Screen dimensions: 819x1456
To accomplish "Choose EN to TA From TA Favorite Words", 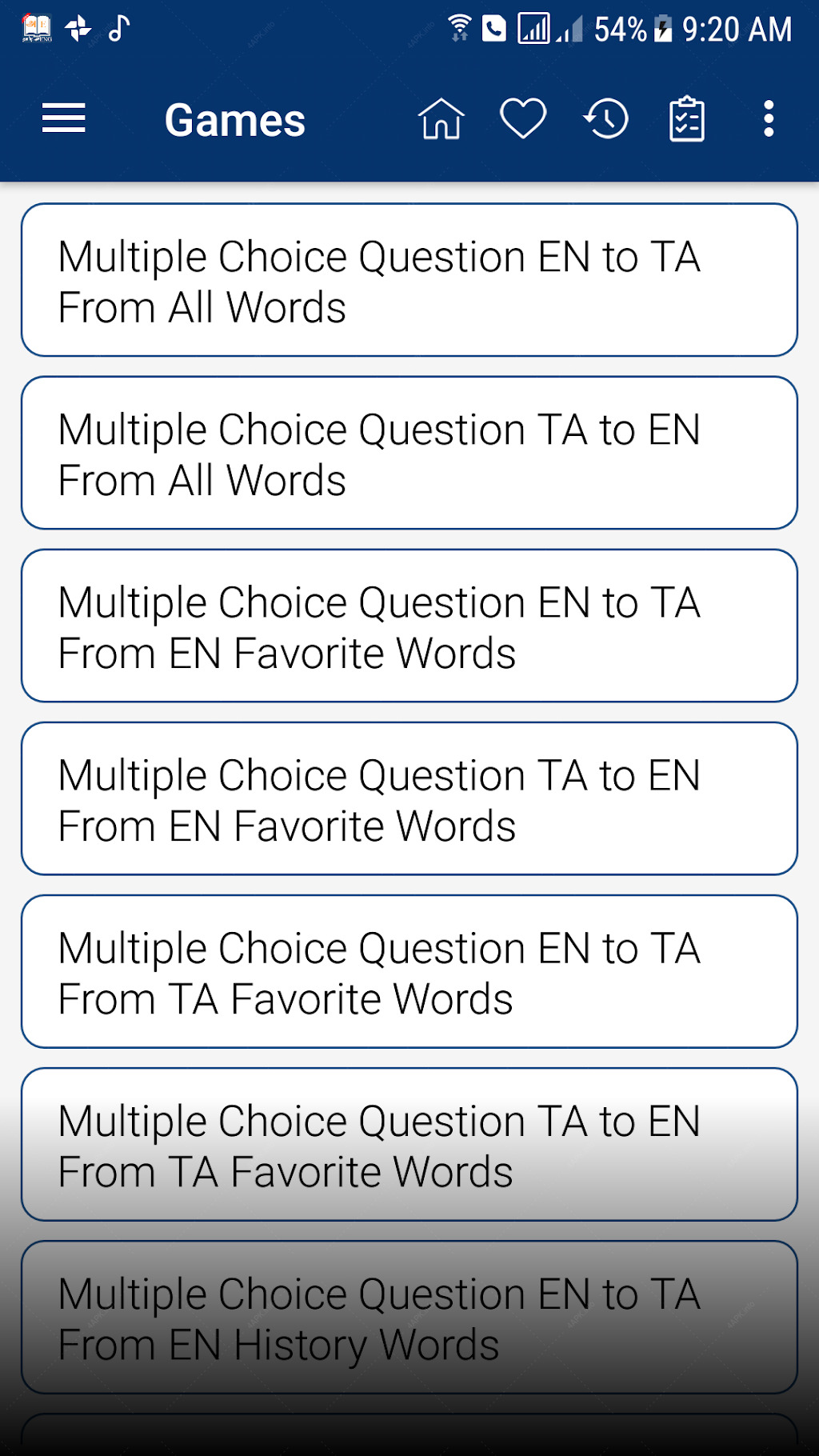I will tap(409, 971).
